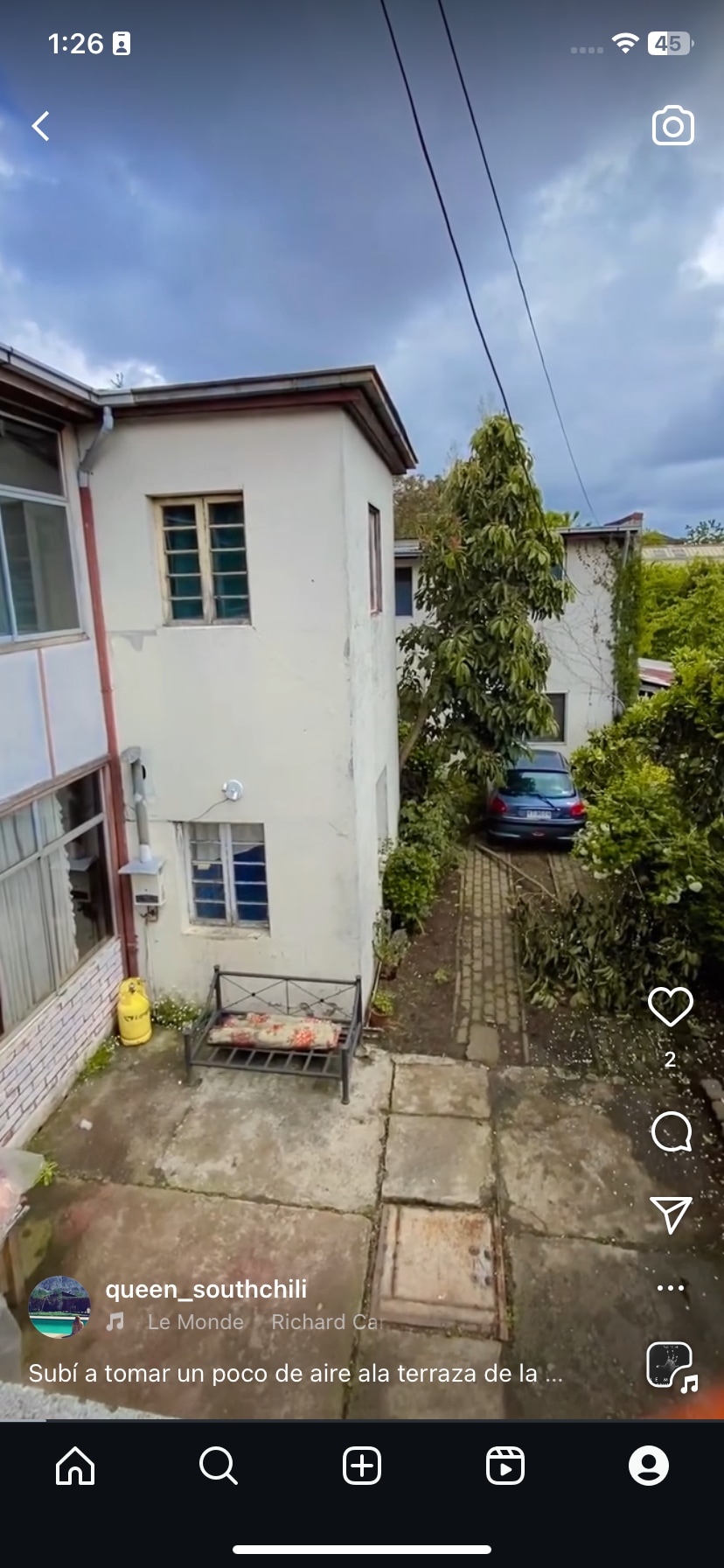
Task: Create a new post with plus tab
Action: 362,1465
